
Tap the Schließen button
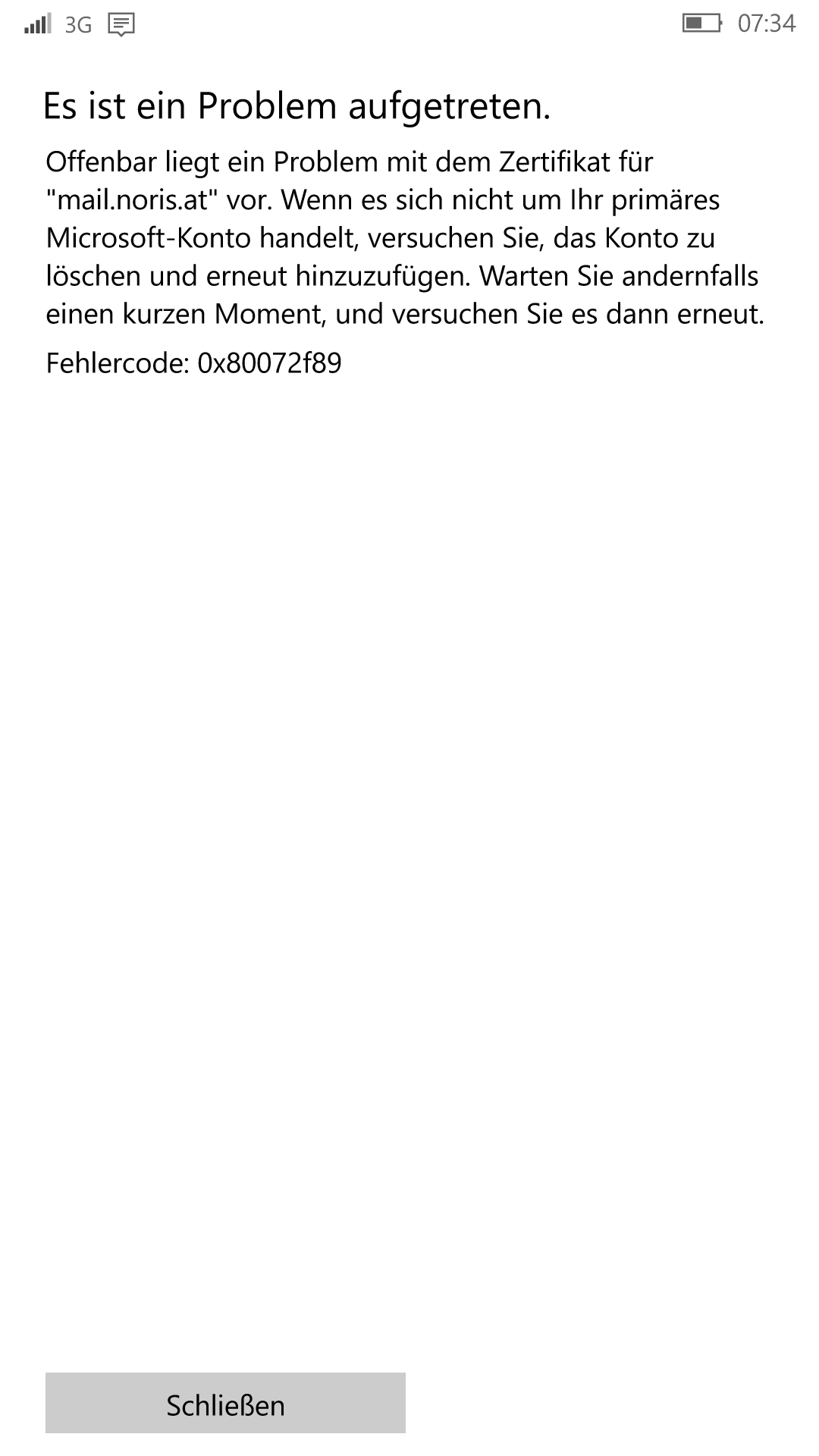click(x=225, y=1403)
